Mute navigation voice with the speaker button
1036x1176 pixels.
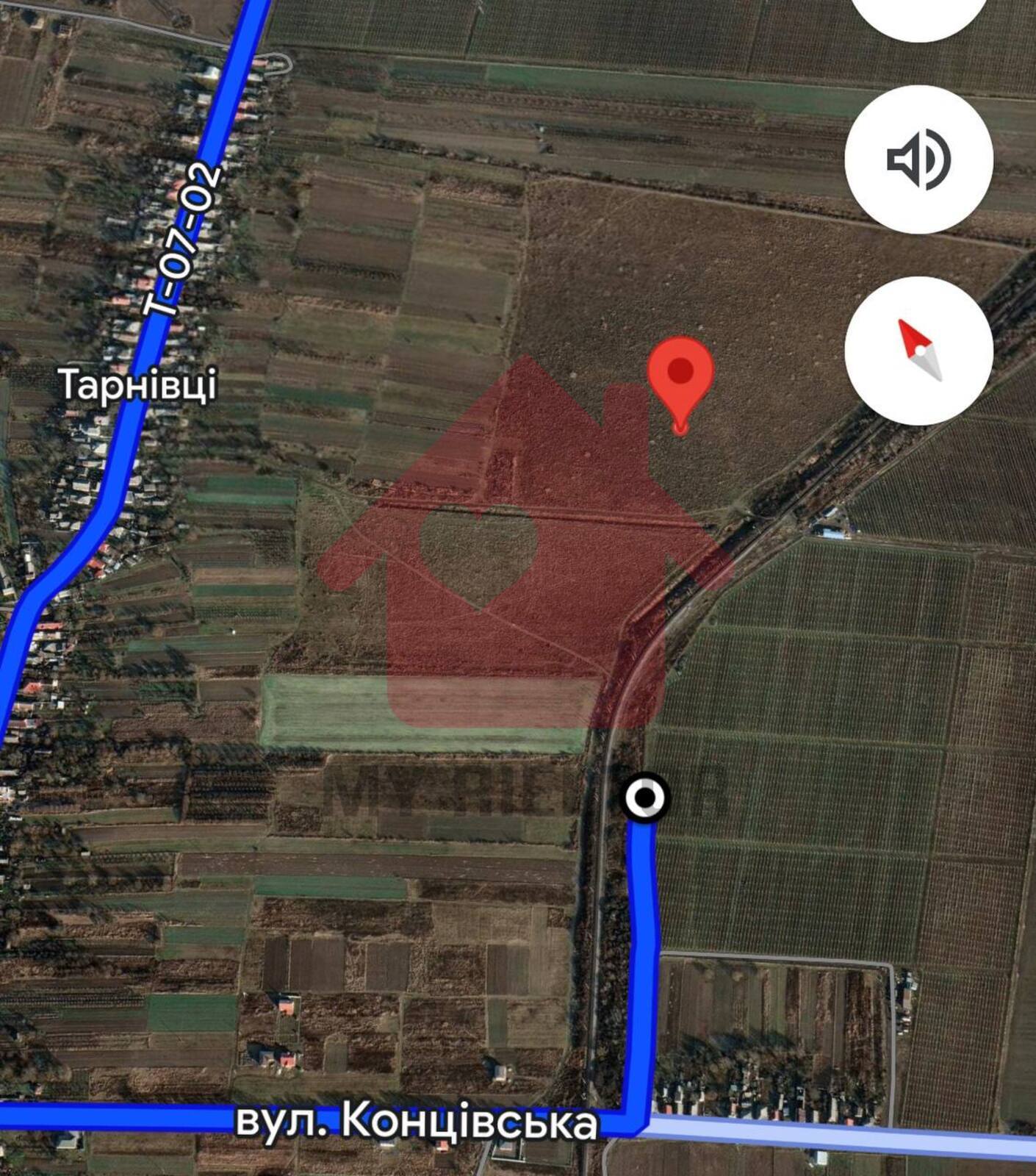[918, 159]
